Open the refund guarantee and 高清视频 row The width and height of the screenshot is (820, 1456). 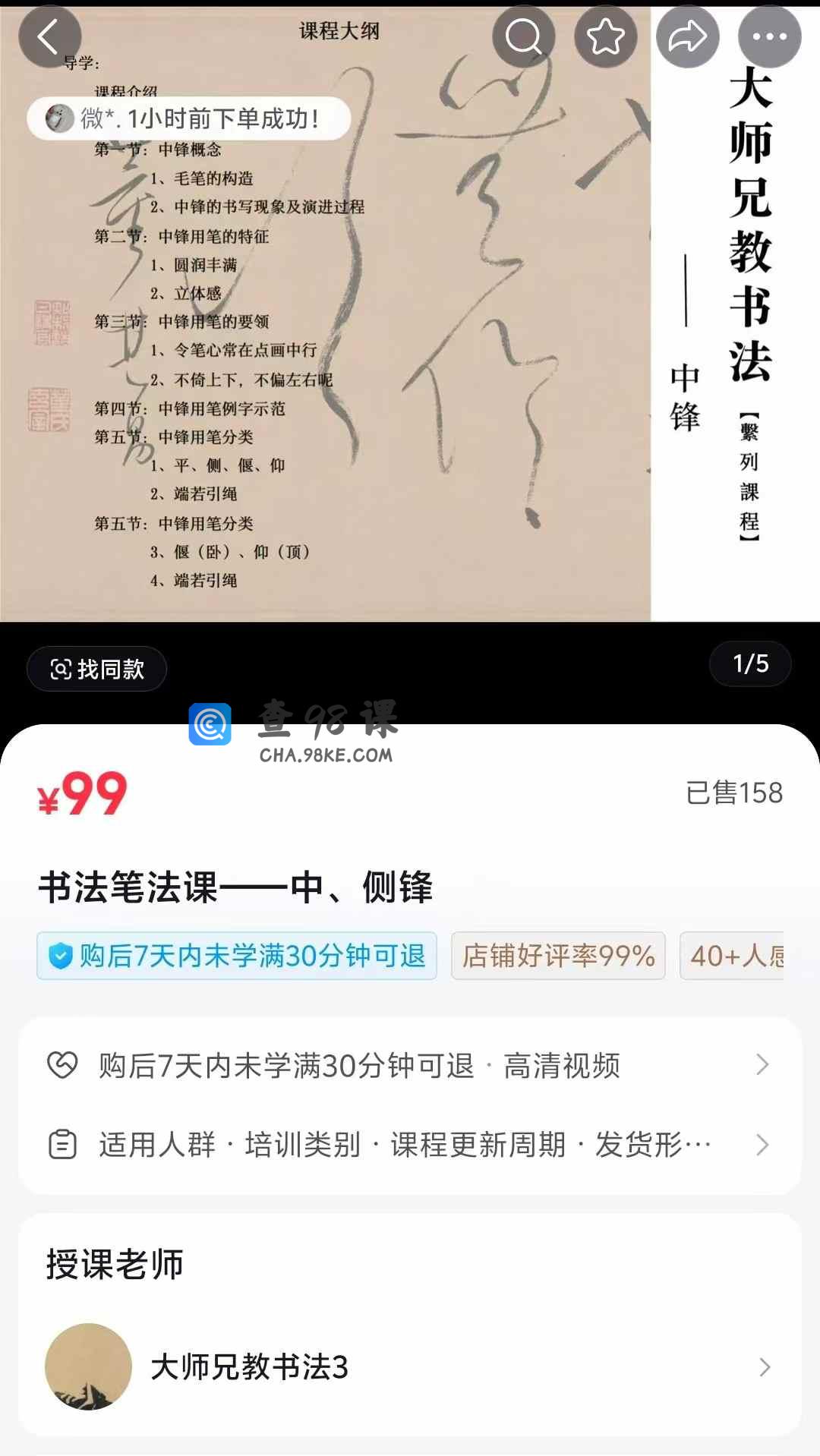410,1065
